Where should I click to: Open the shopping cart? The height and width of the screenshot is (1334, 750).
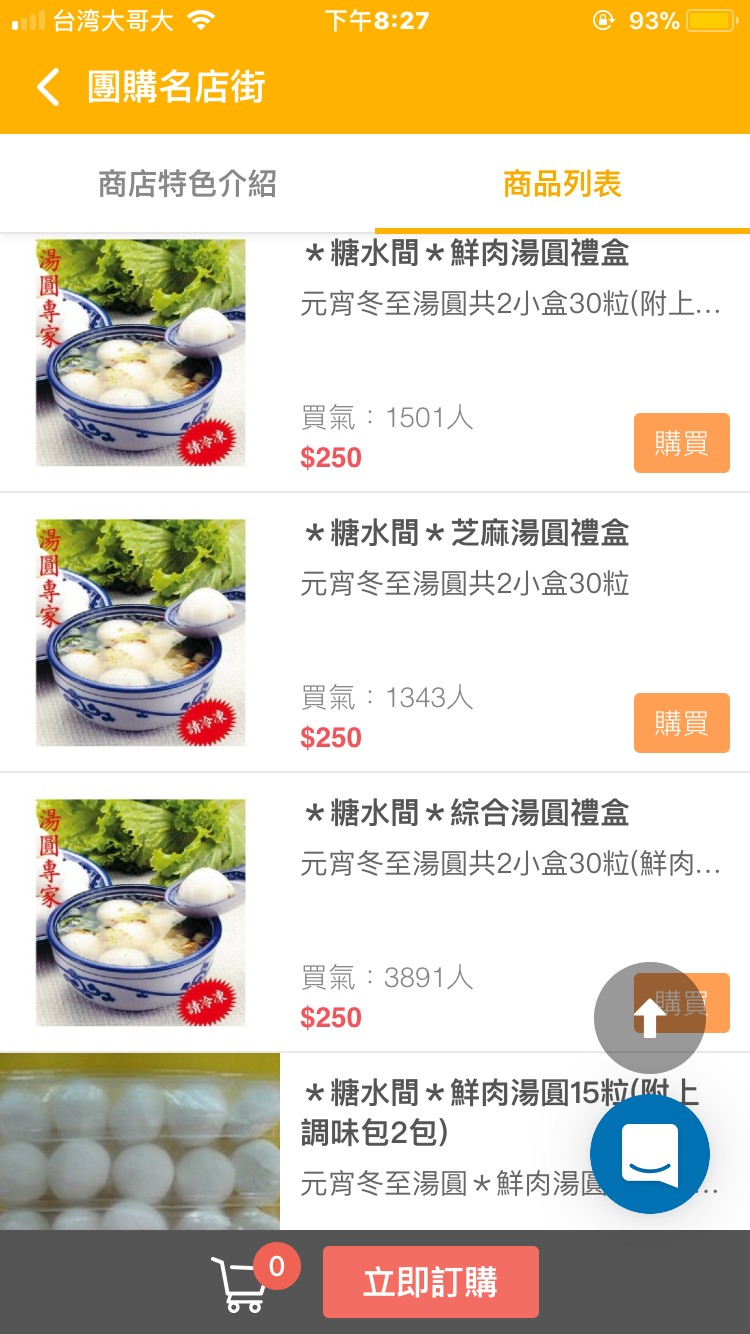238,1283
